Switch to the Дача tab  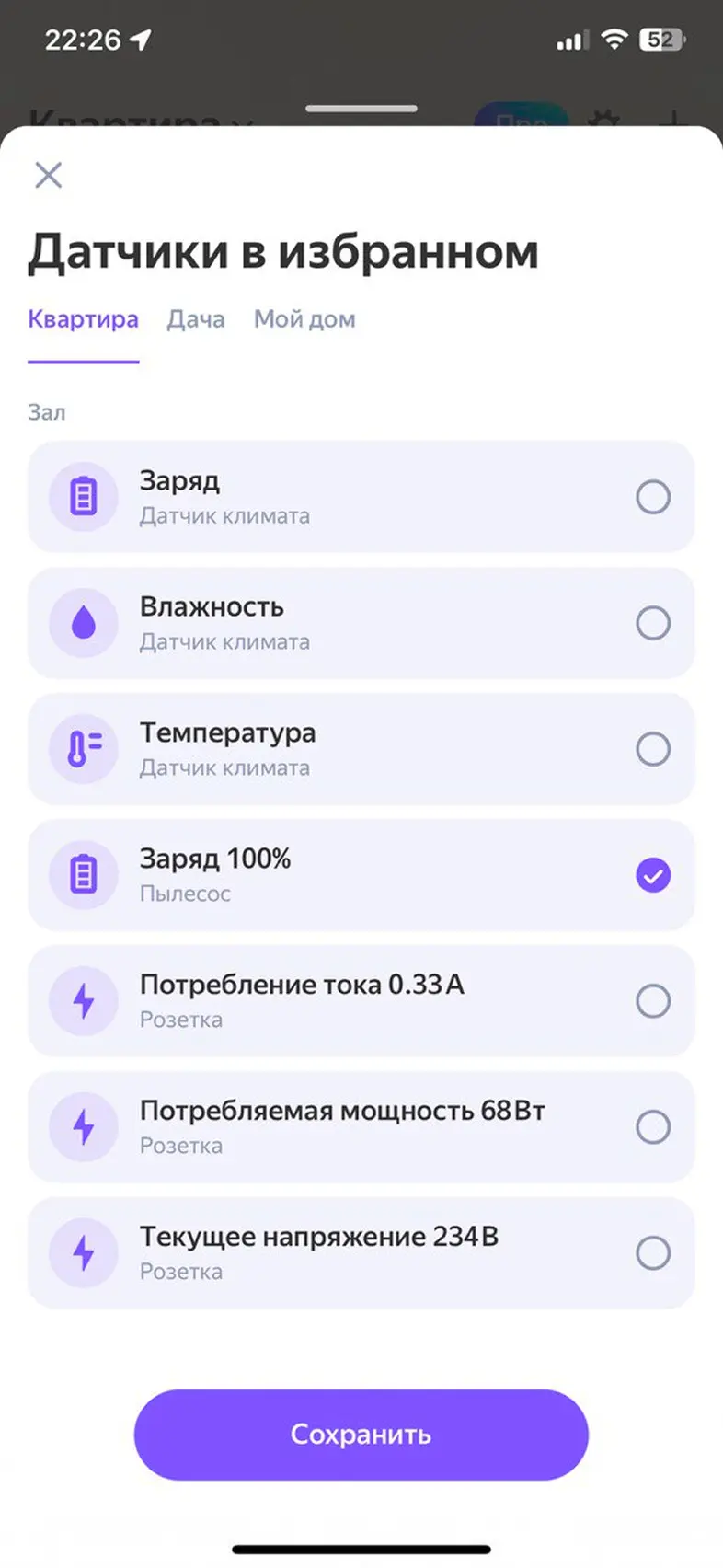coord(196,319)
